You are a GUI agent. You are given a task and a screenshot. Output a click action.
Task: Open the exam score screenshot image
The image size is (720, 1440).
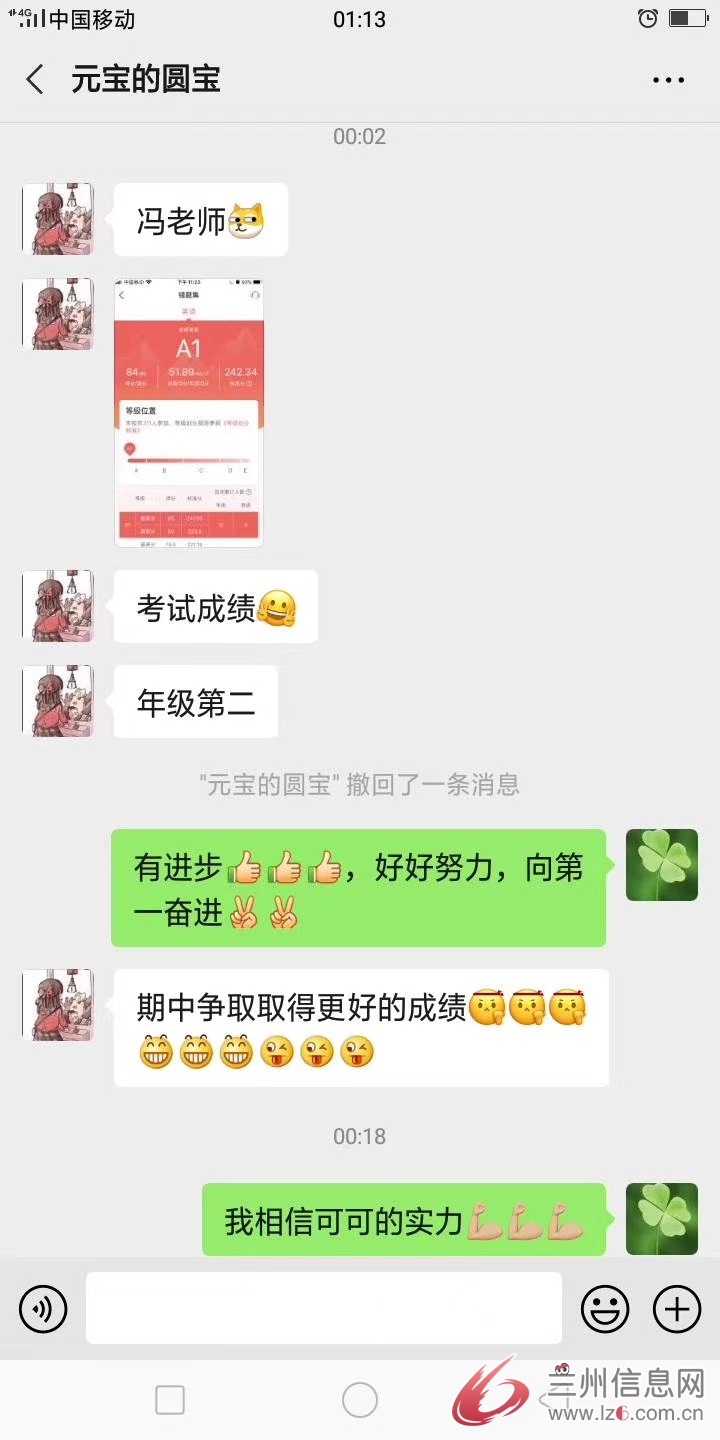coord(188,412)
